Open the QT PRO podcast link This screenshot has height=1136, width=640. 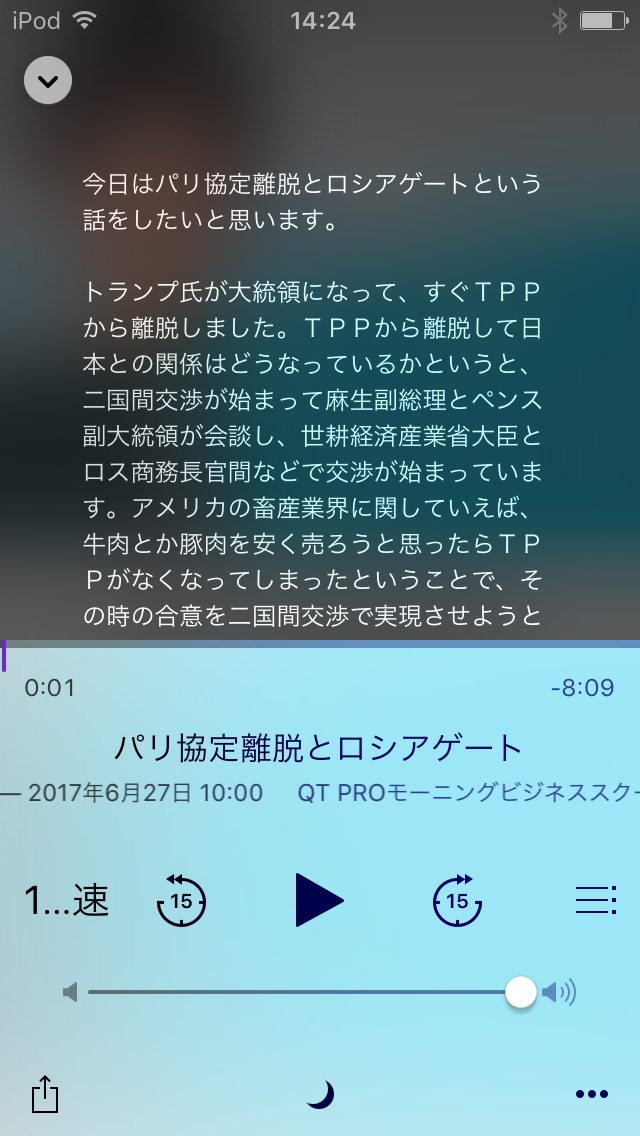click(x=469, y=793)
